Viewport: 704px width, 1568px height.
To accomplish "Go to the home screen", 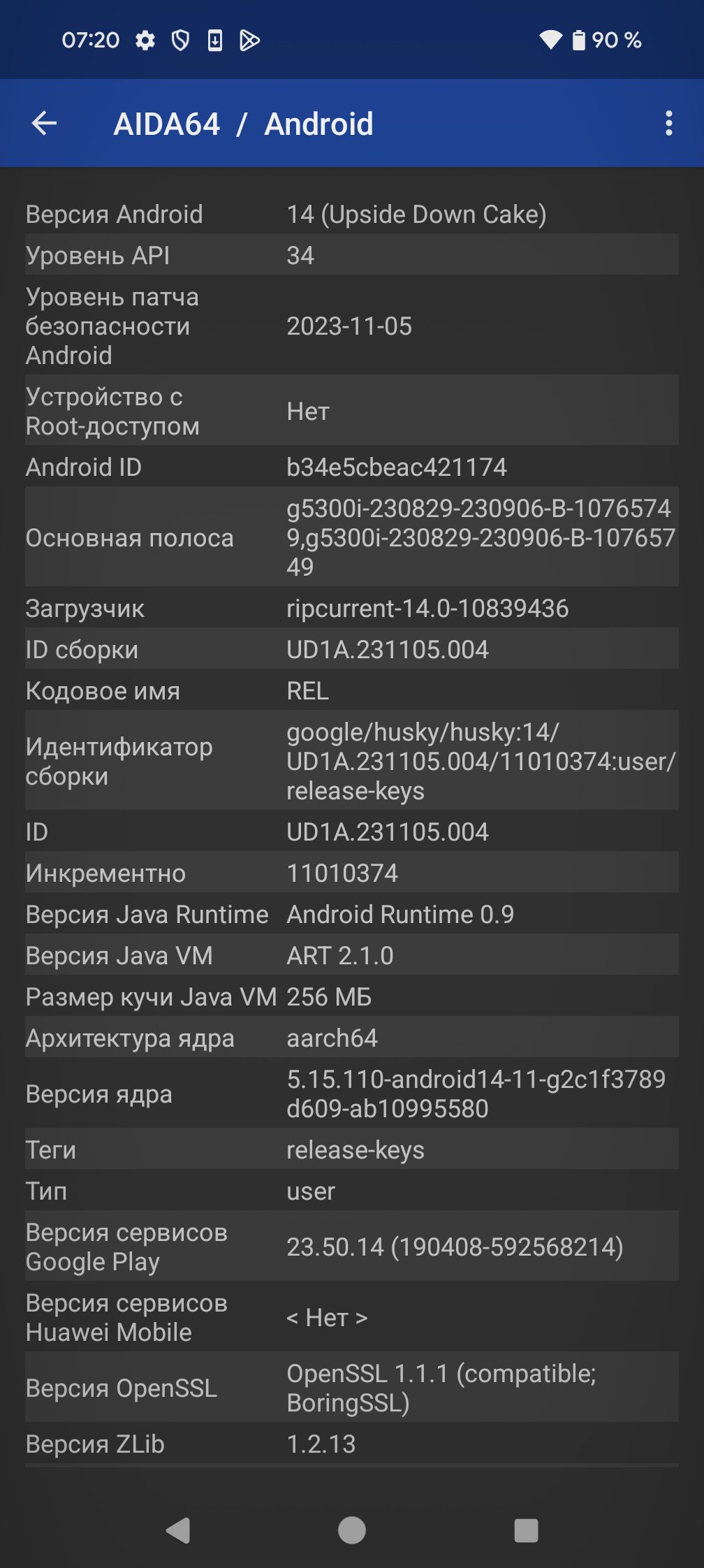I will pos(352,1530).
